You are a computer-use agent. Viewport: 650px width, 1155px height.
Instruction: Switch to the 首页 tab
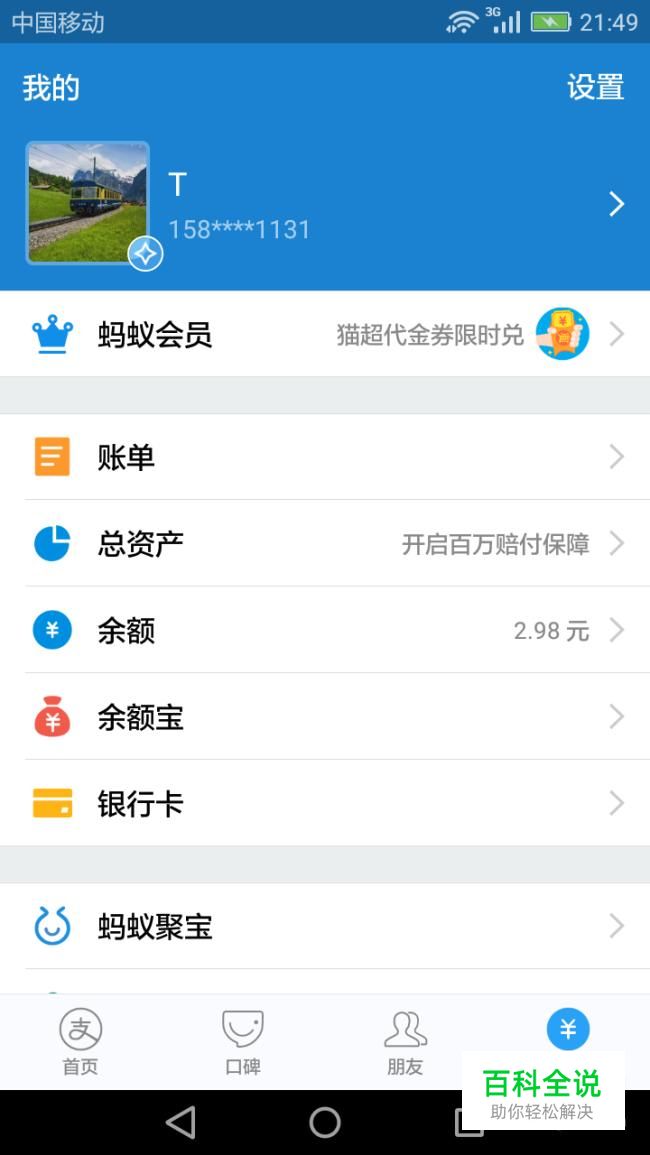pyautogui.click(x=81, y=1042)
